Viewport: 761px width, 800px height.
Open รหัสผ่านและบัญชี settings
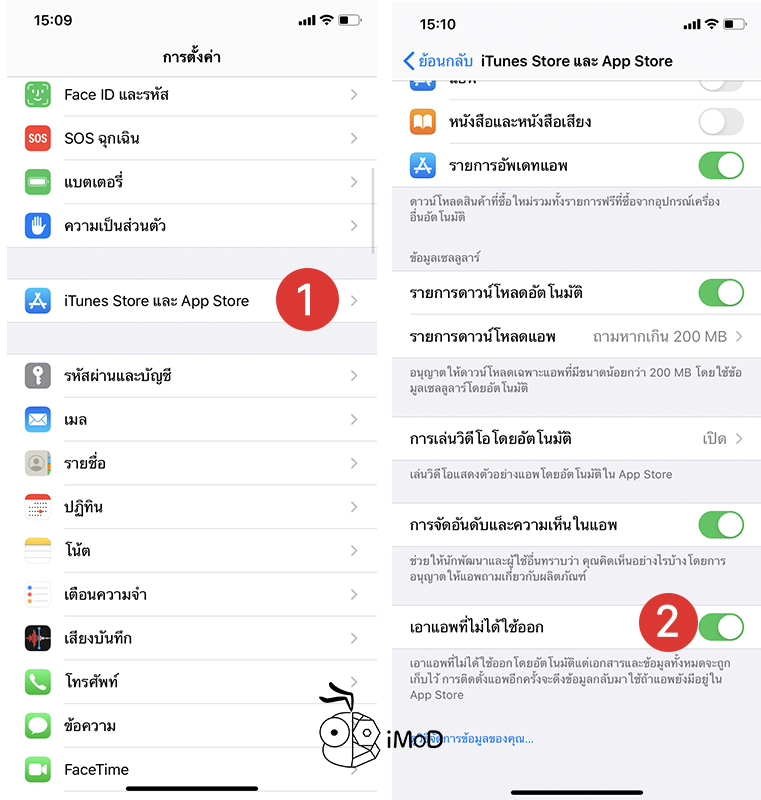[x=190, y=376]
